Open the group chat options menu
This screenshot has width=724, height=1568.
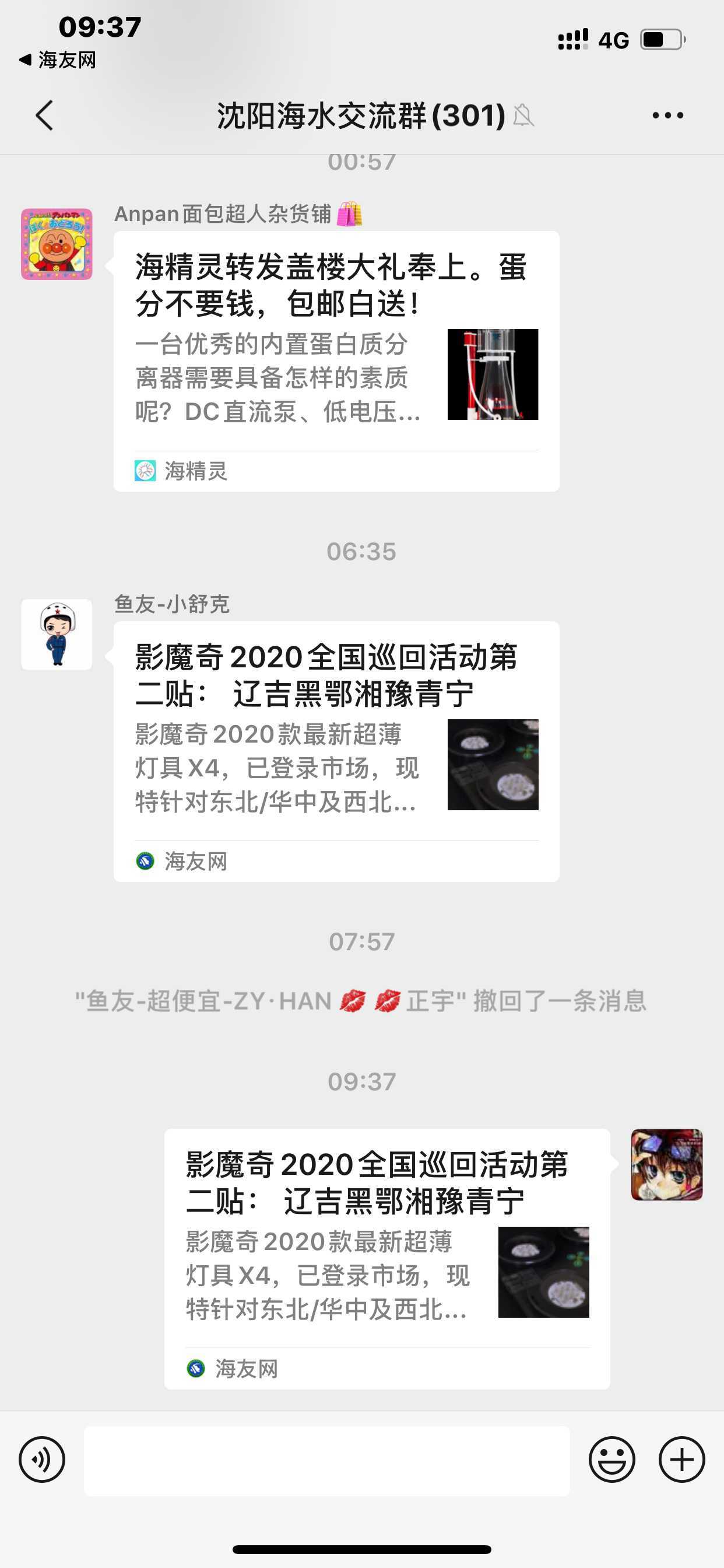point(667,116)
